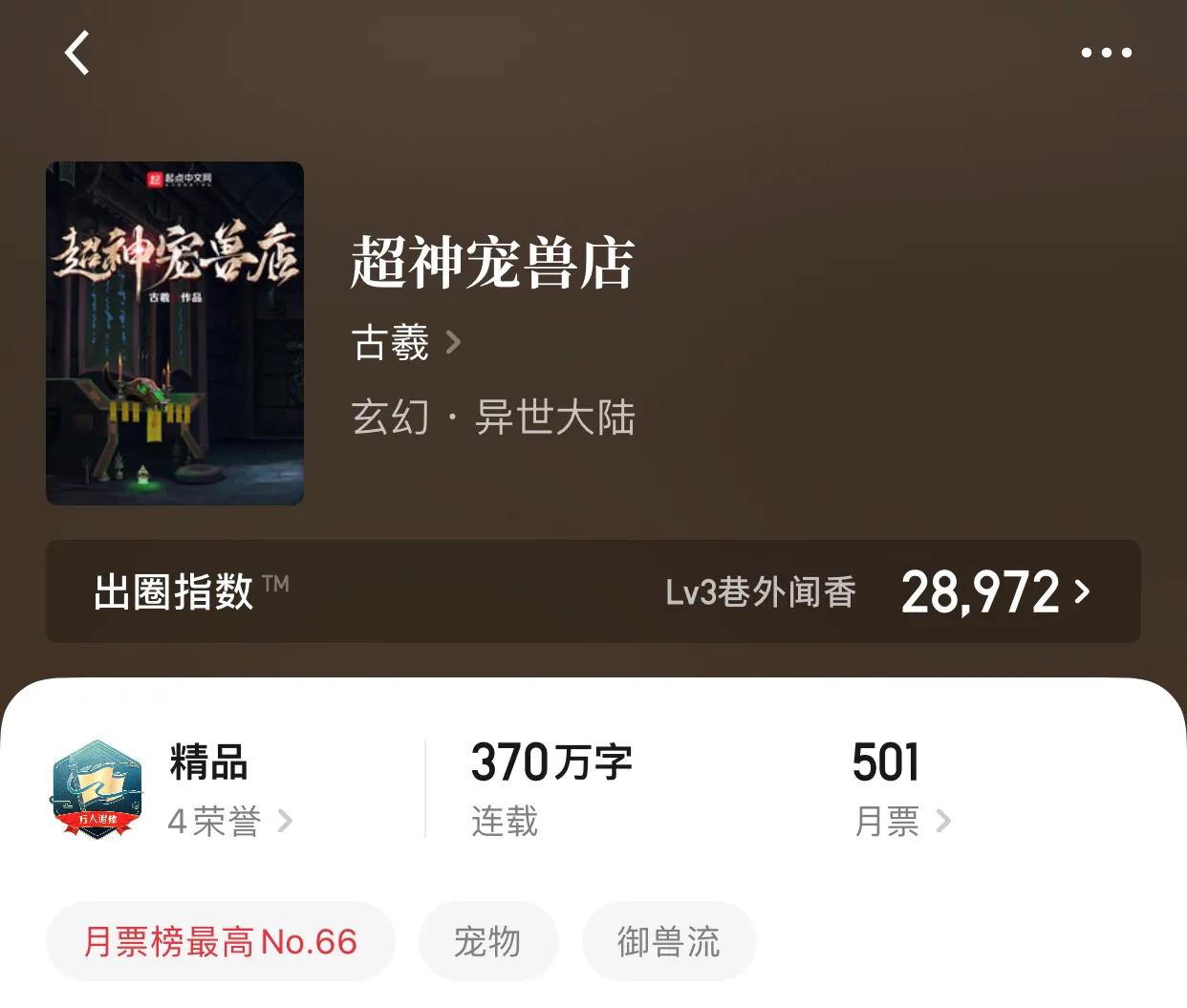Screen dimensions: 1187x1008
Task: Select the 宠物 tag chip
Action: pos(487,941)
